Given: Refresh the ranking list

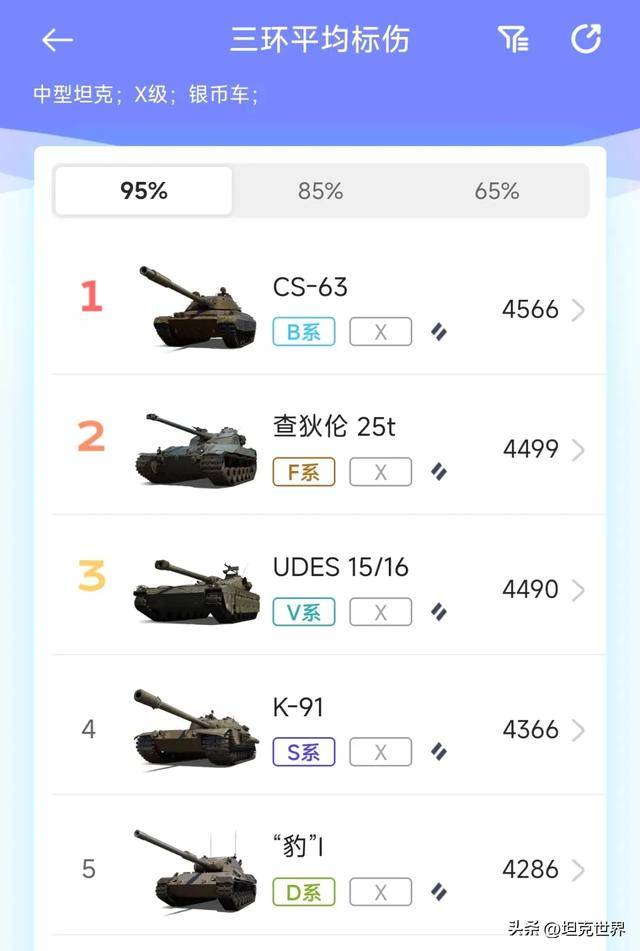Looking at the screenshot, I should 585,39.
